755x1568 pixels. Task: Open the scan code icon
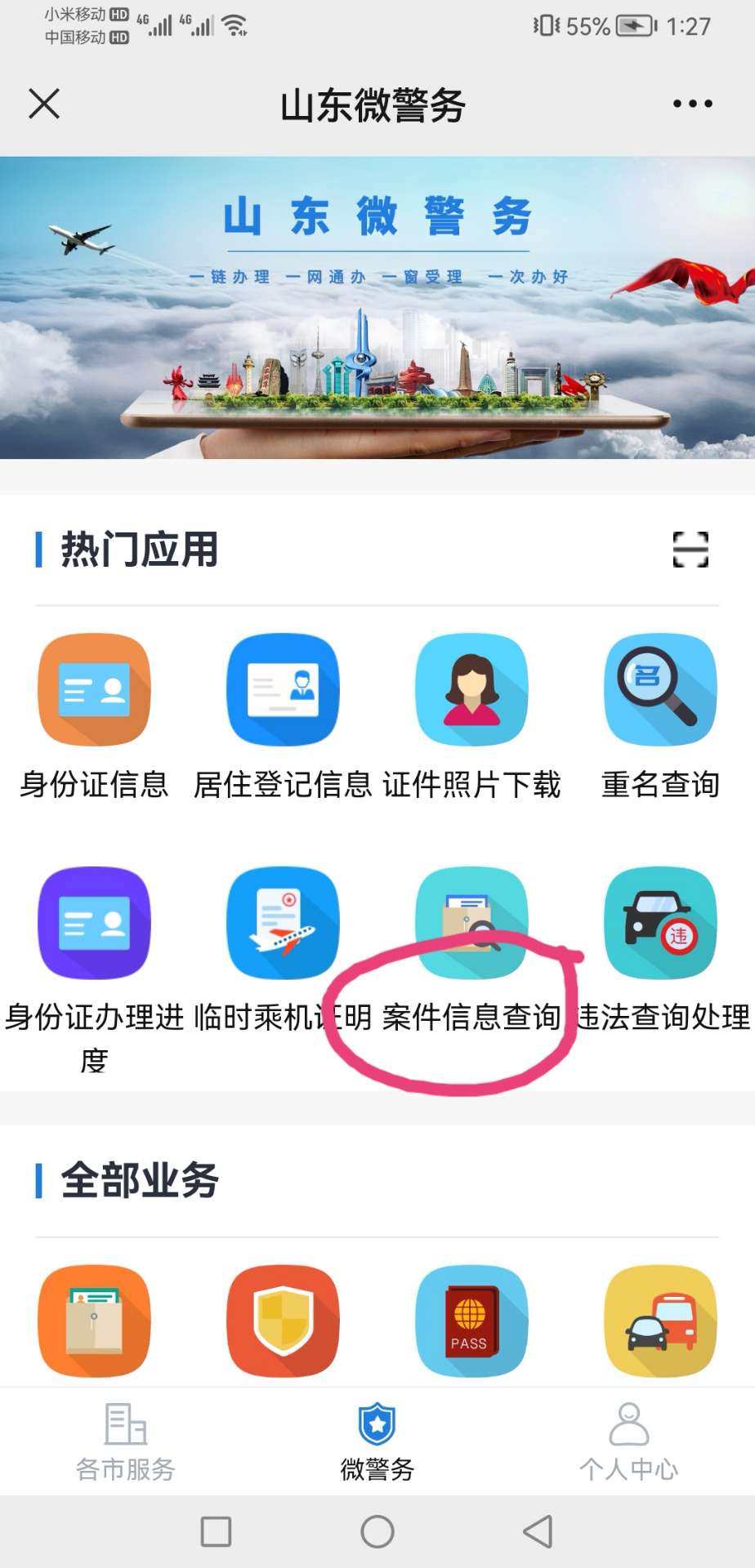coord(690,550)
